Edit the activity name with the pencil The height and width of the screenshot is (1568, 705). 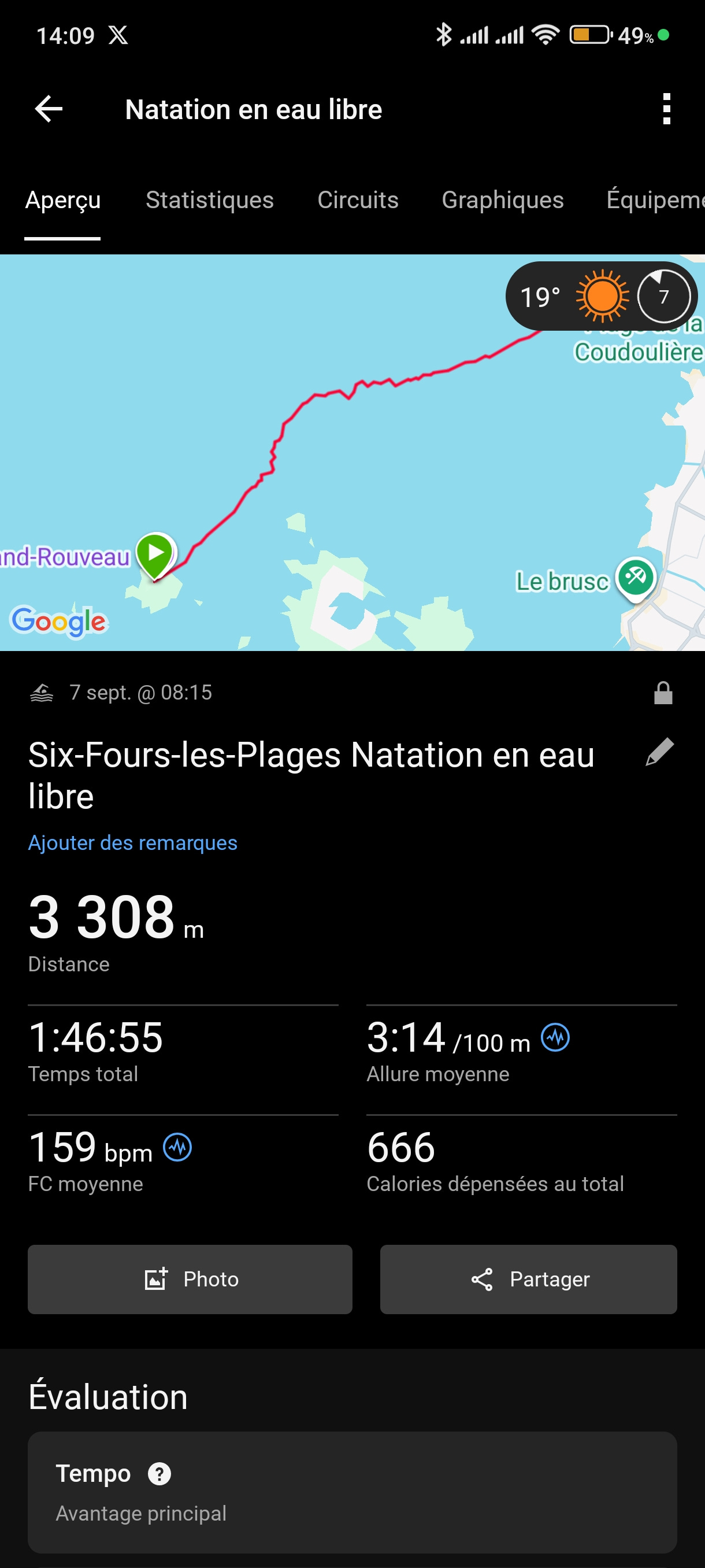pos(659,752)
